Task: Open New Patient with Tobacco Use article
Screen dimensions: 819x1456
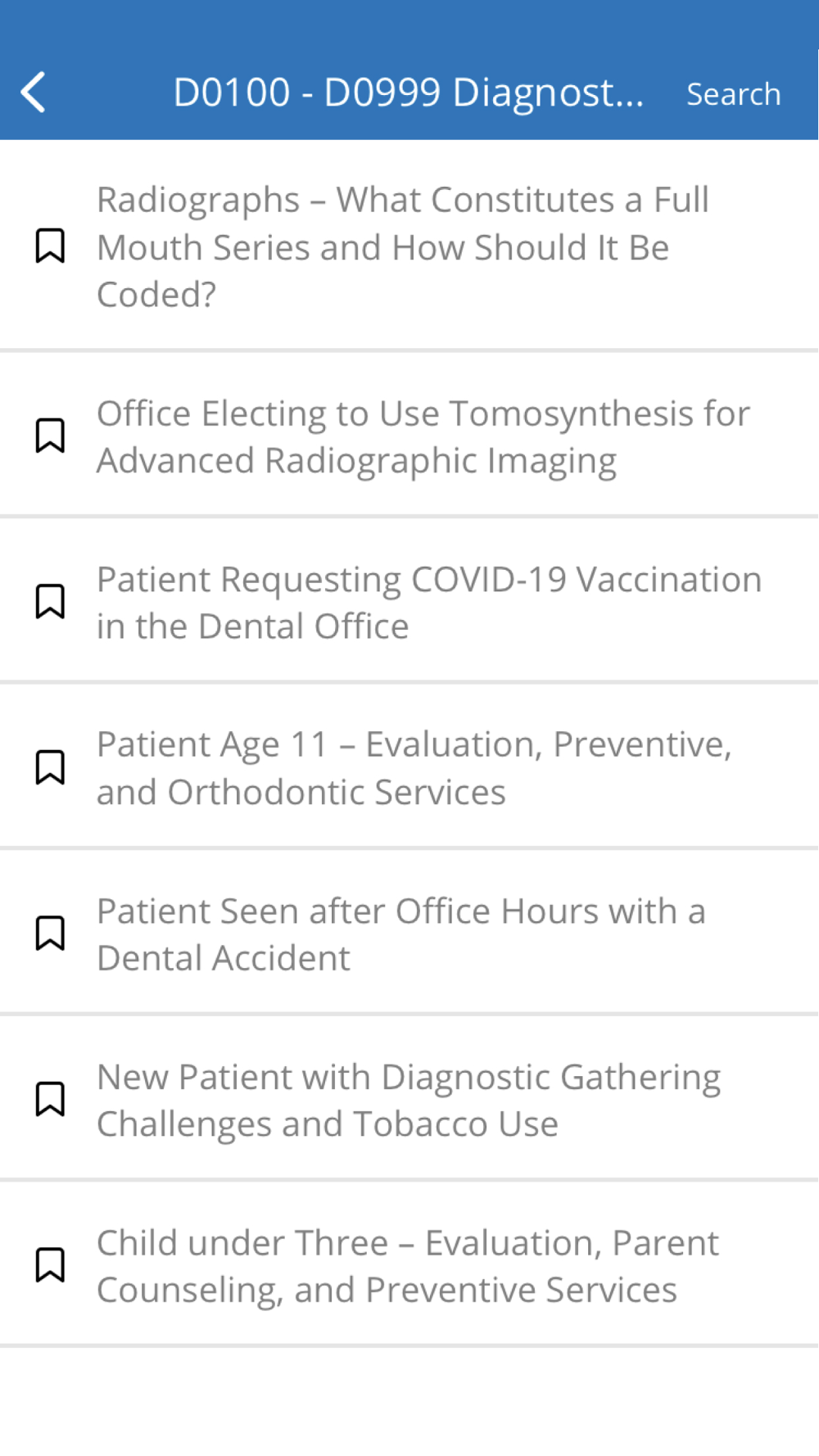Action: point(408,1100)
